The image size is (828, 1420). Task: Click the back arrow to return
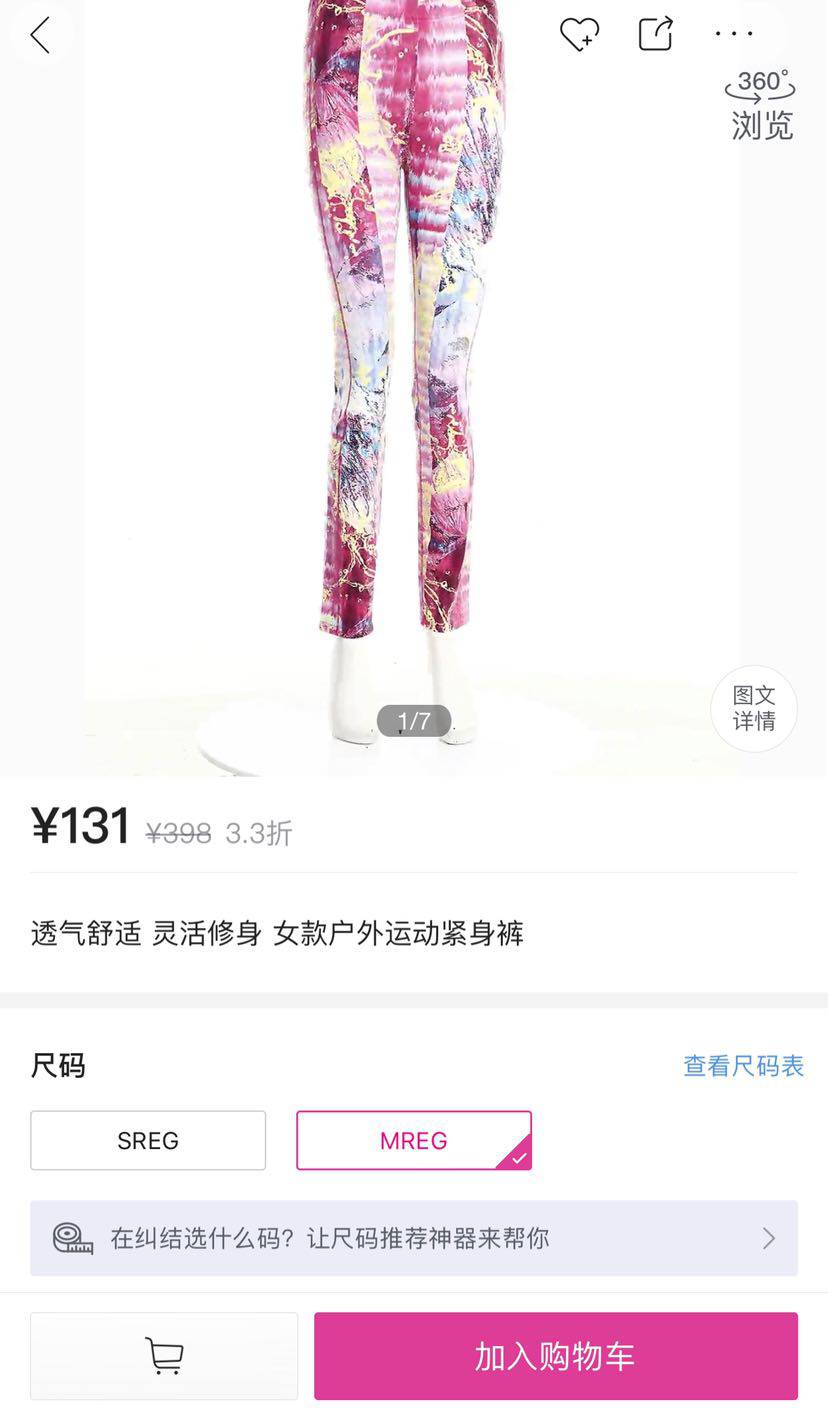pos(39,33)
